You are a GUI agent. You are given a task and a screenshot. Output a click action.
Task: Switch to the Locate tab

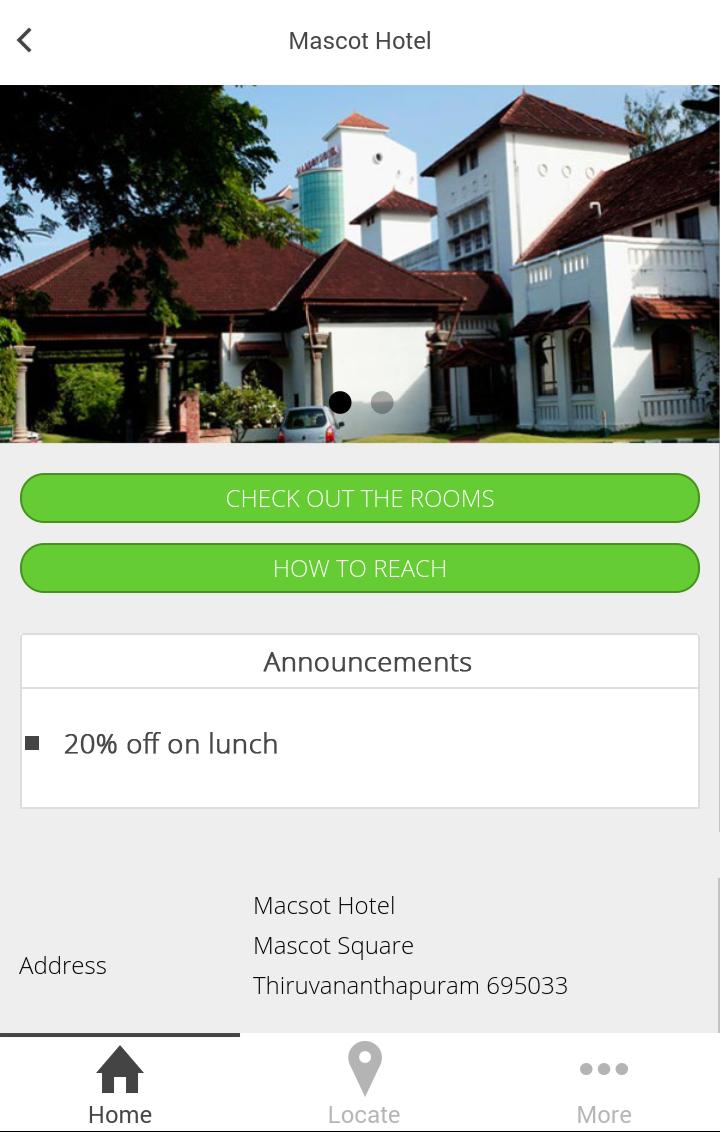tap(364, 1085)
